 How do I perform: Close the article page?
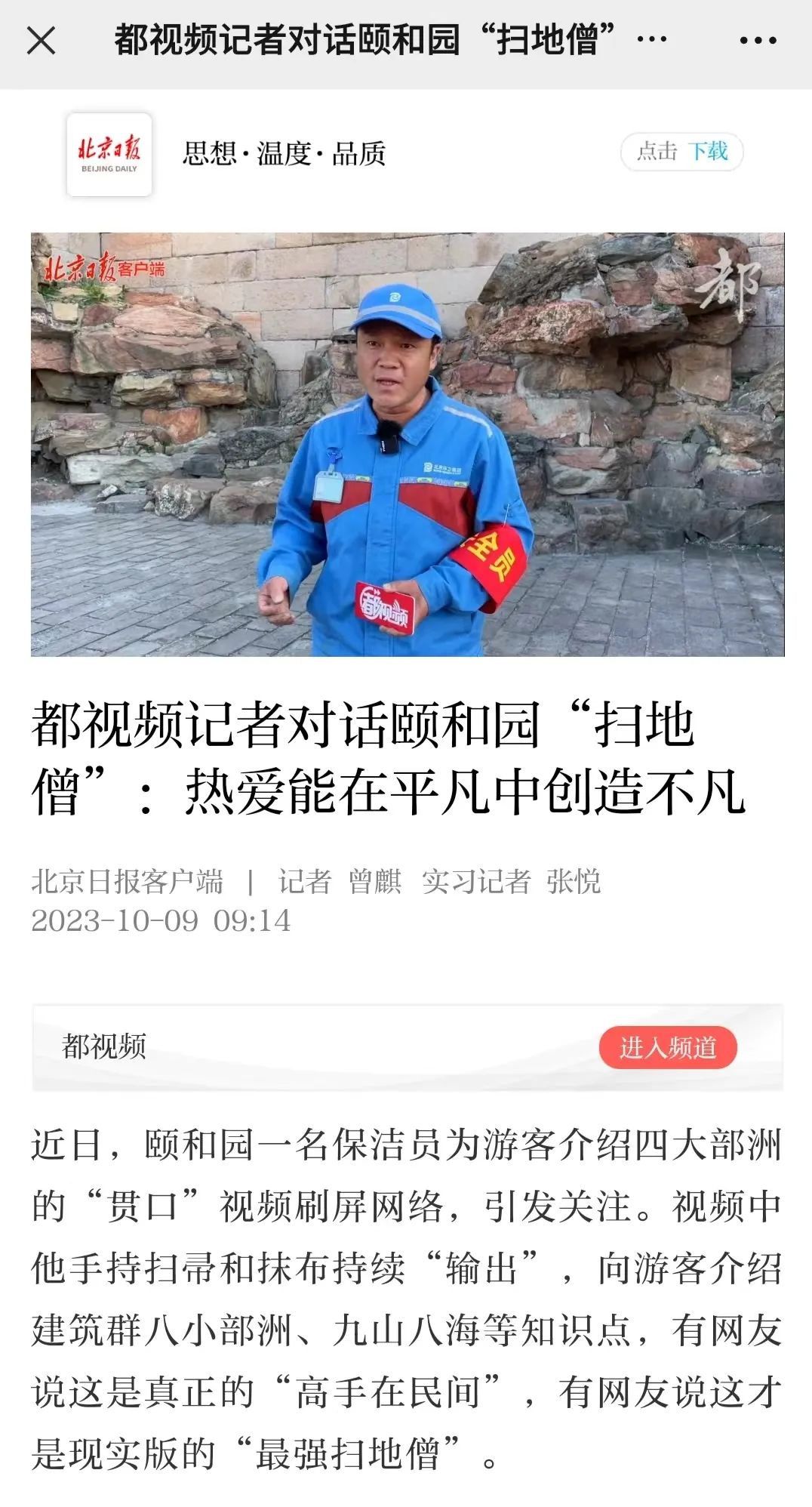(42, 41)
